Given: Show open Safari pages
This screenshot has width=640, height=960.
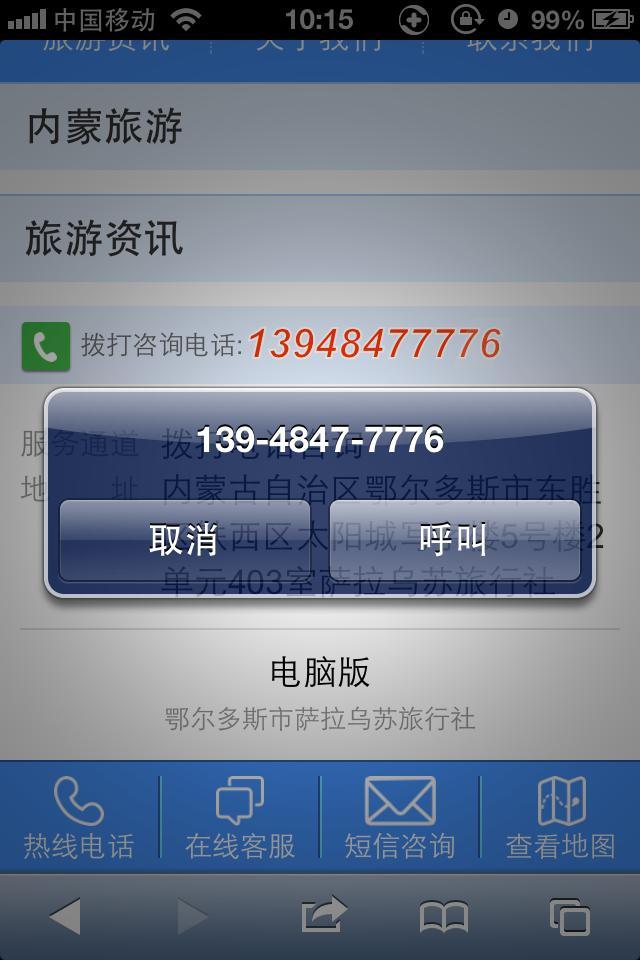Looking at the screenshot, I should [569, 916].
